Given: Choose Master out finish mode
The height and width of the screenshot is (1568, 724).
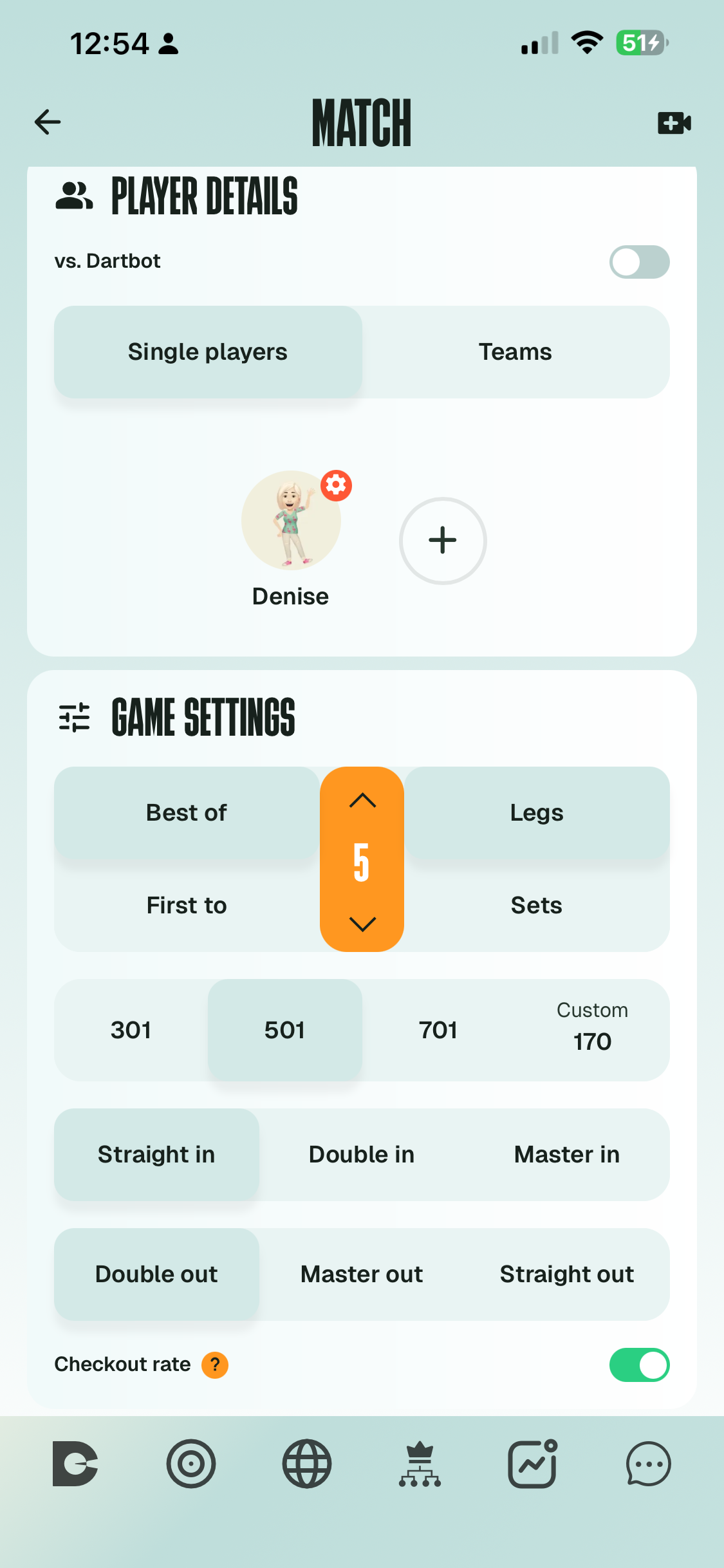Looking at the screenshot, I should pos(362,1274).
